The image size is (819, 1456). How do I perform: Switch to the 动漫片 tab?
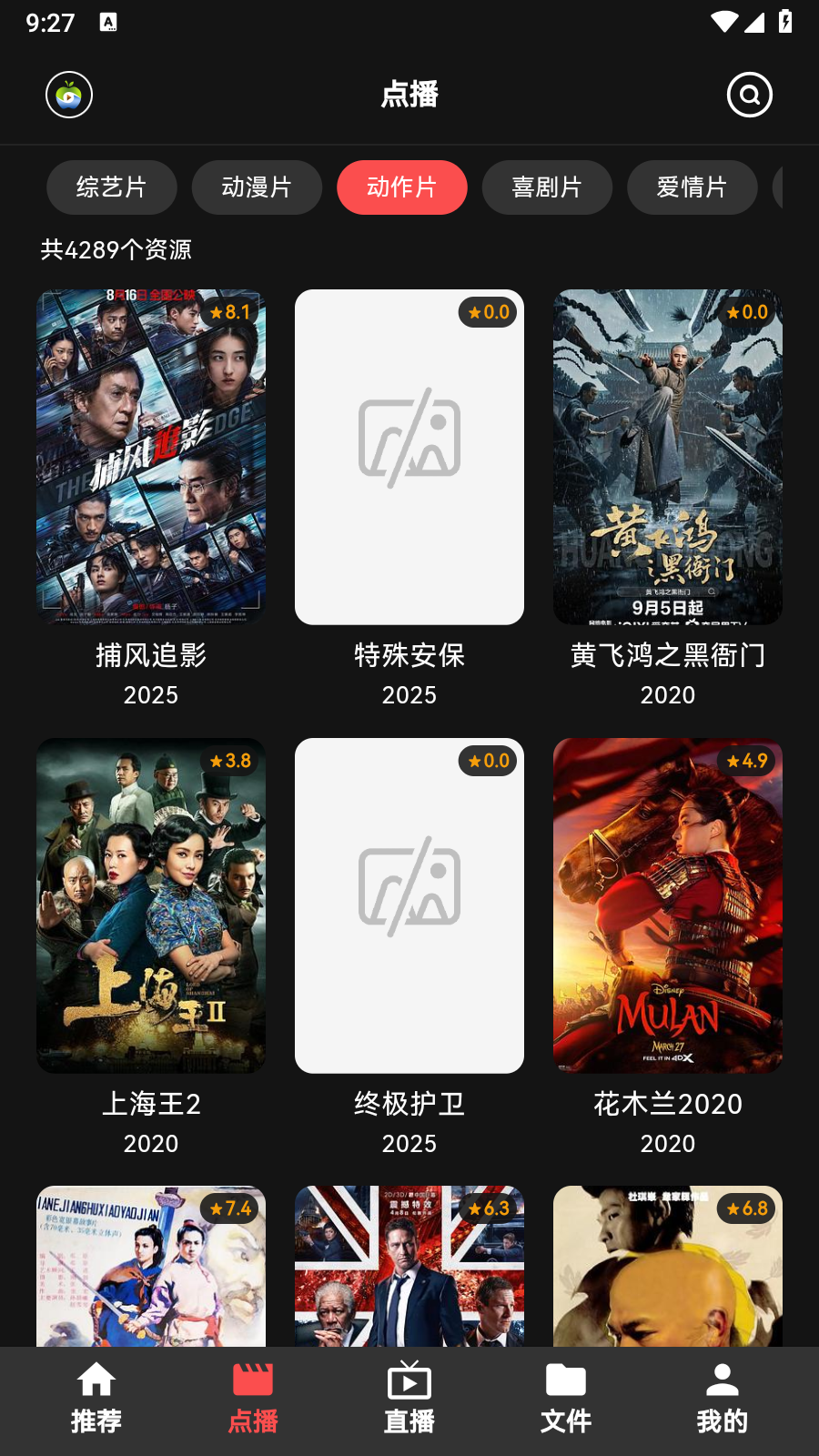click(257, 187)
